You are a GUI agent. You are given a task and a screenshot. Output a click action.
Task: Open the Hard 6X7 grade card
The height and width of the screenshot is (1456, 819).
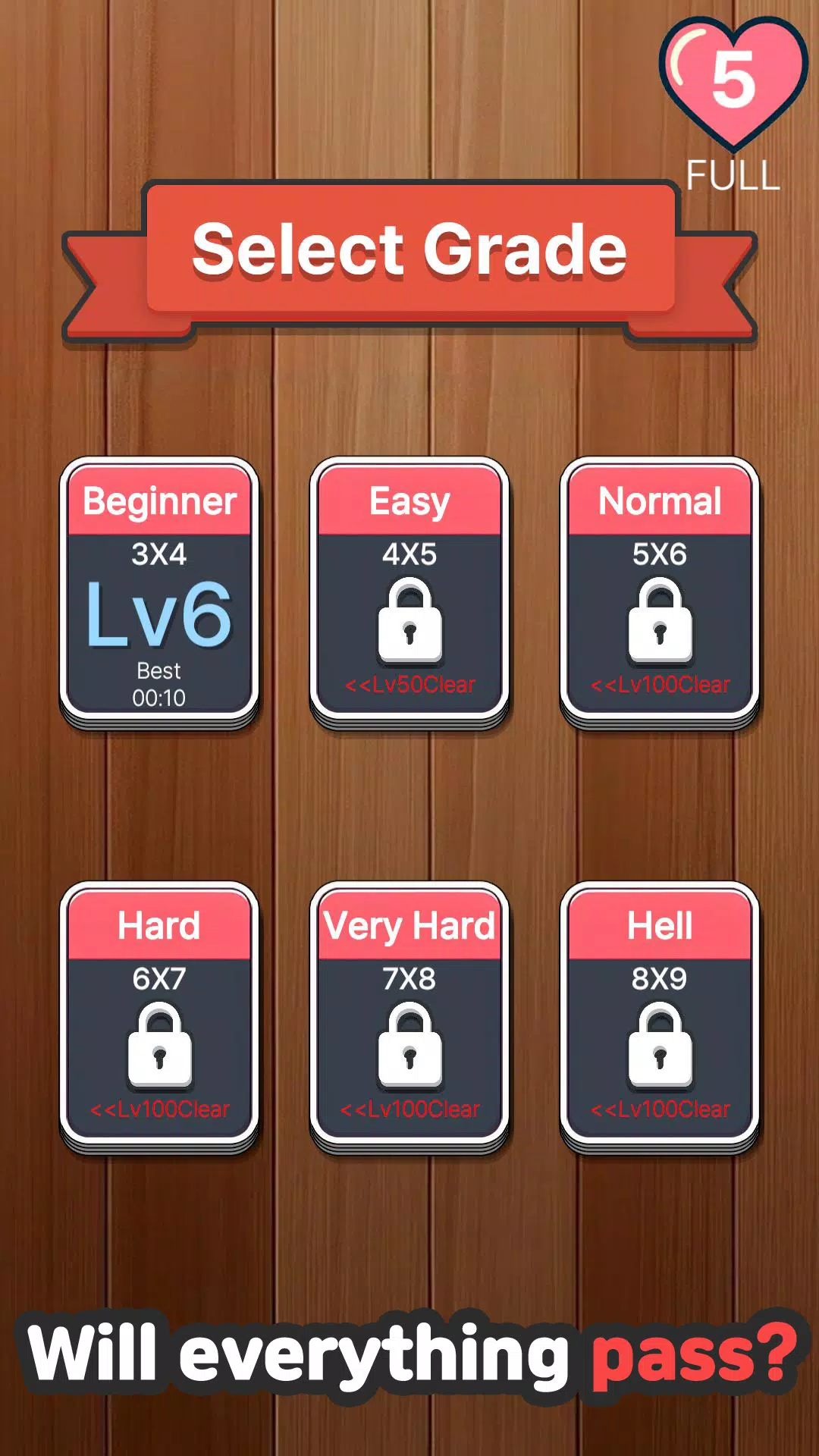pyautogui.click(x=159, y=1016)
